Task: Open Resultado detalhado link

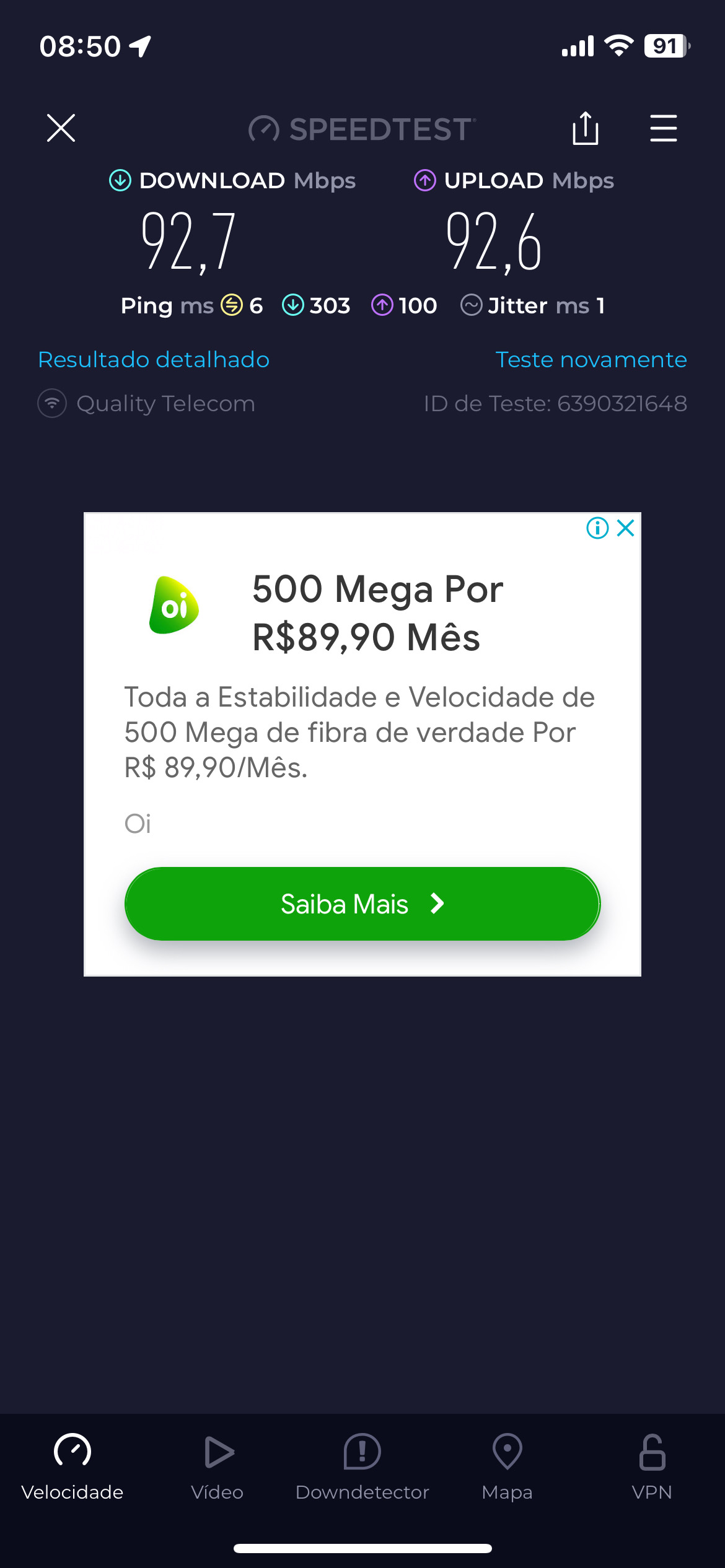Action: click(x=154, y=360)
